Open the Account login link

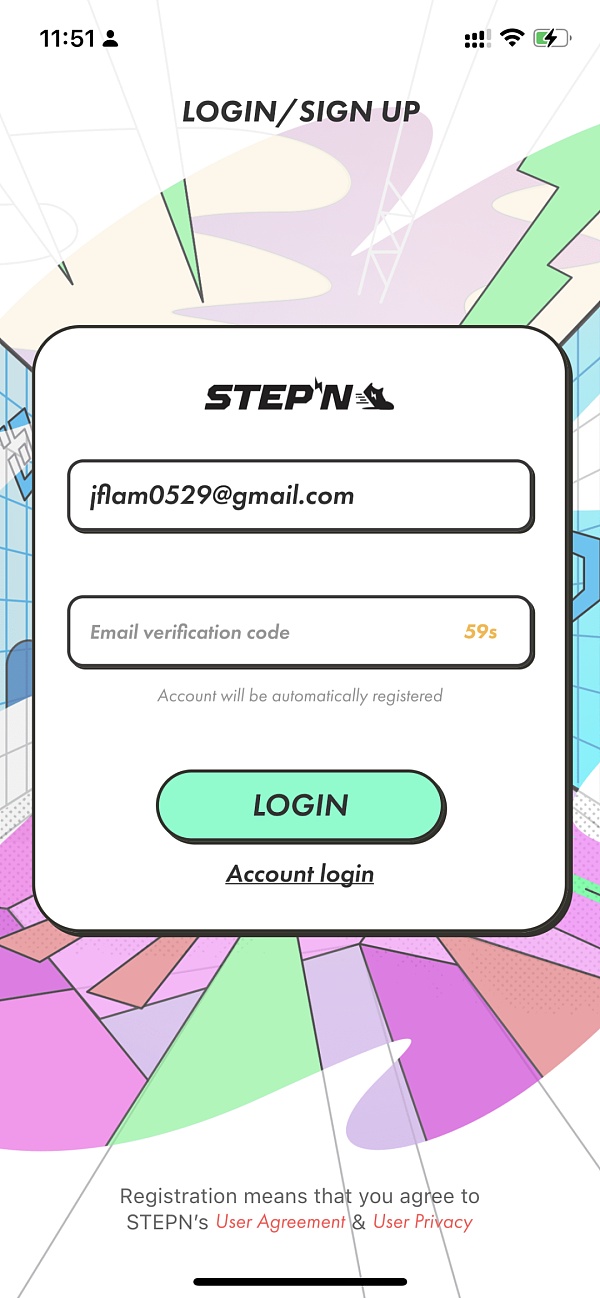pos(300,874)
